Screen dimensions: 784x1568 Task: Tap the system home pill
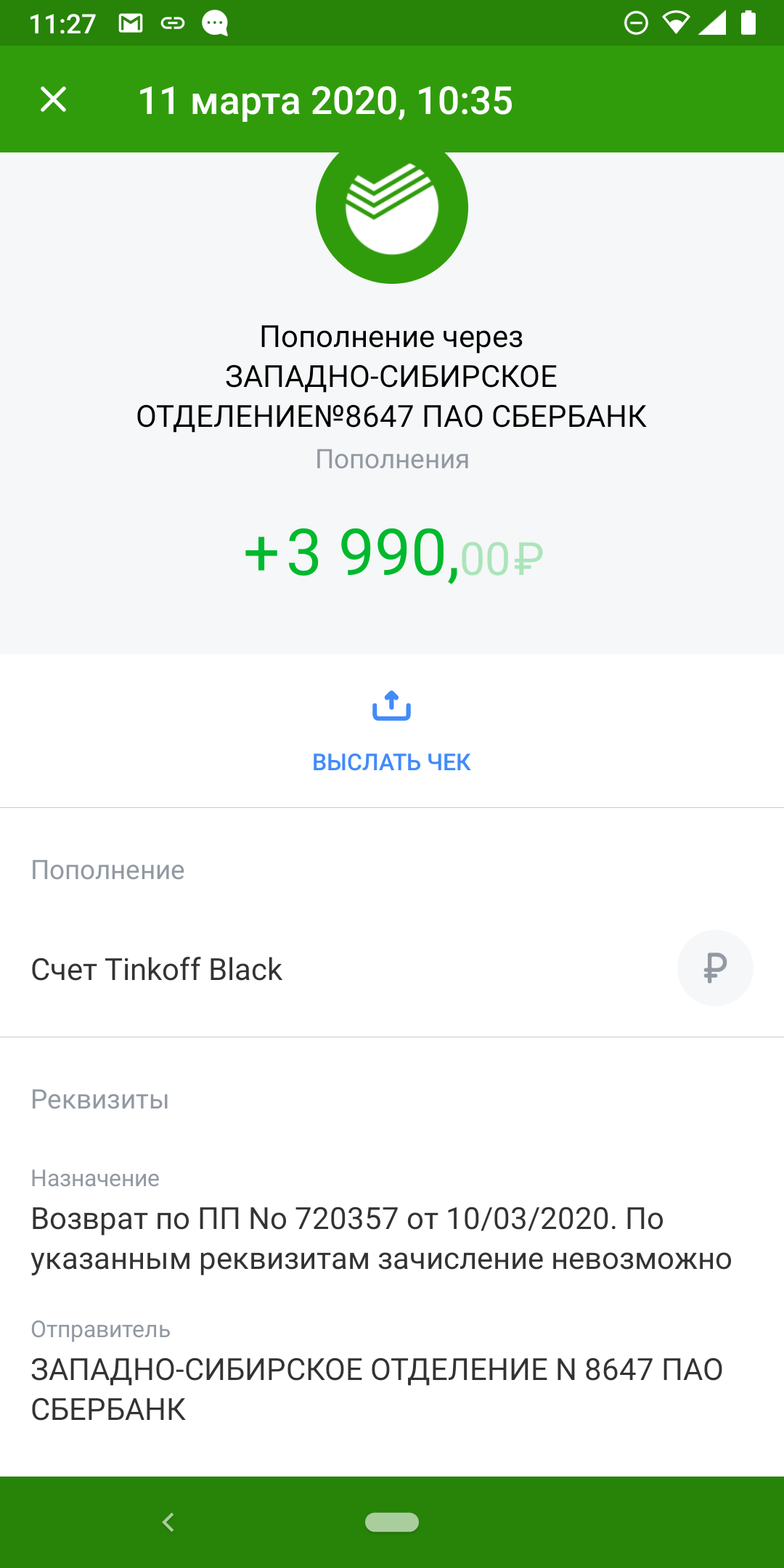(392, 1522)
